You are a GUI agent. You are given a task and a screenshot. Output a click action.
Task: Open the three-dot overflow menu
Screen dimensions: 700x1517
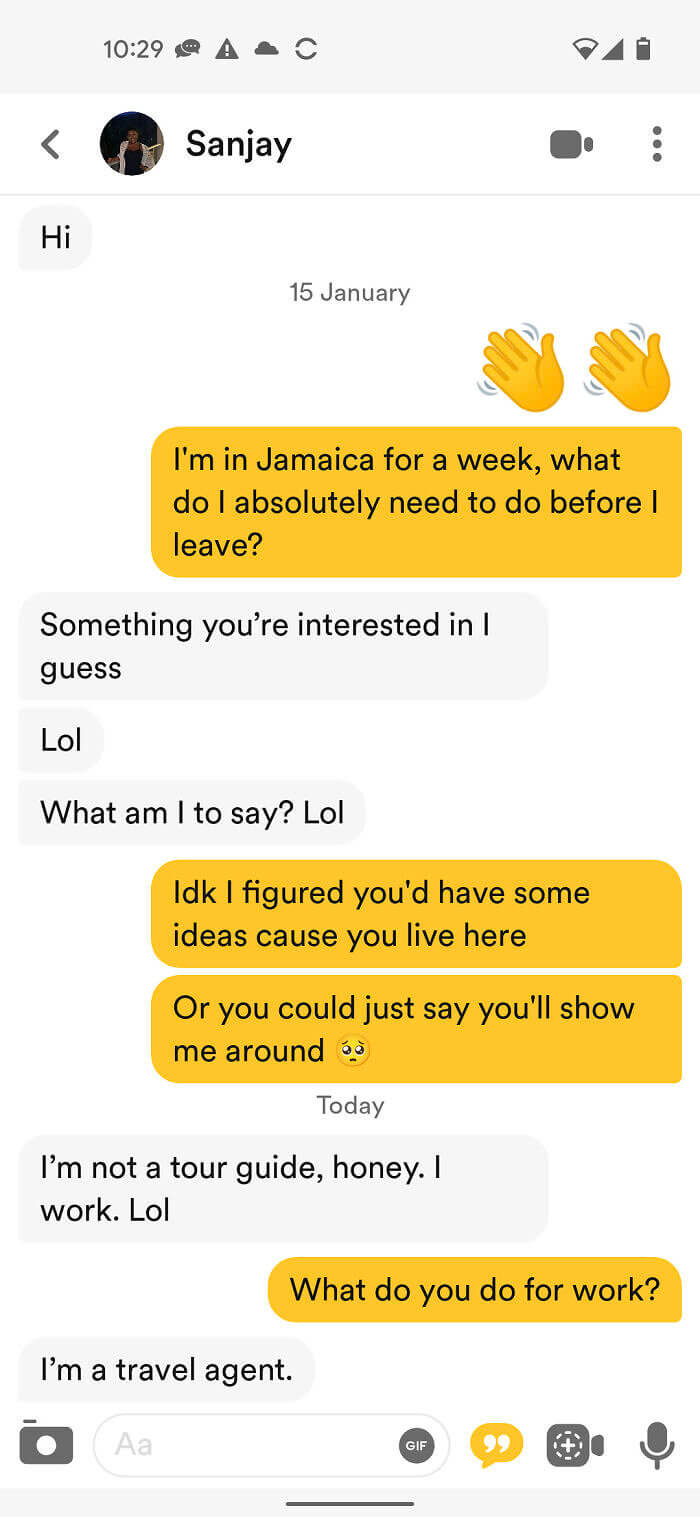pos(656,144)
